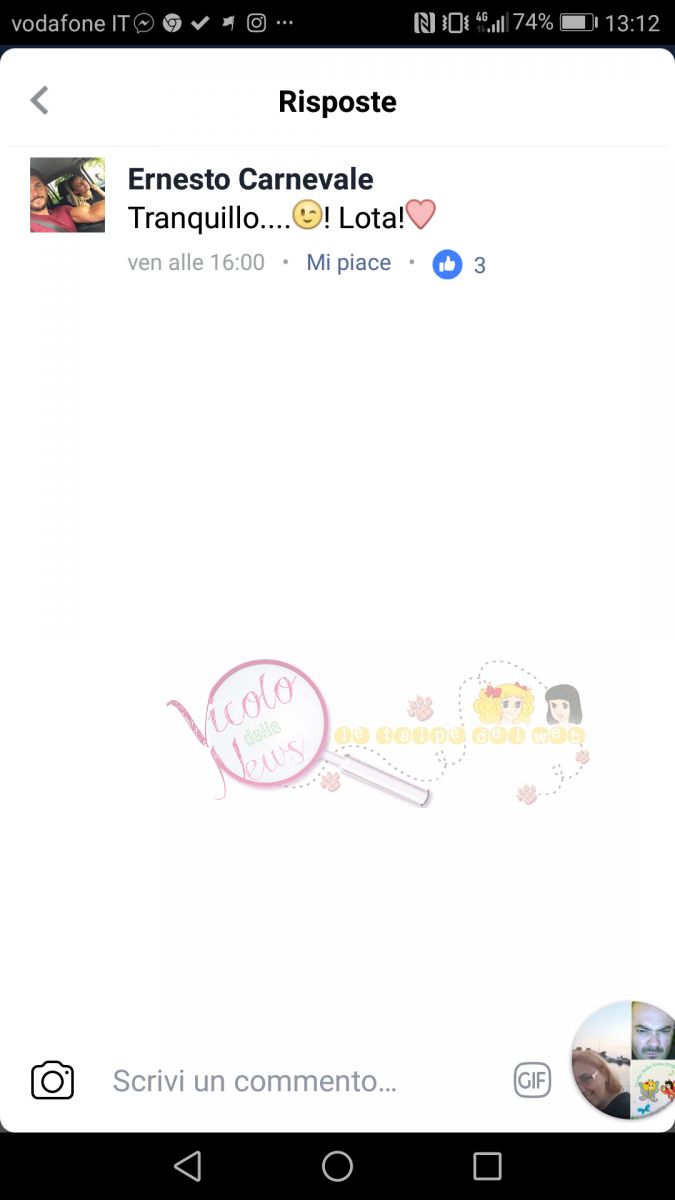Open Ernesto Carnevale's profile picture
The width and height of the screenshot is (675, 1200).
pos(67,195)
